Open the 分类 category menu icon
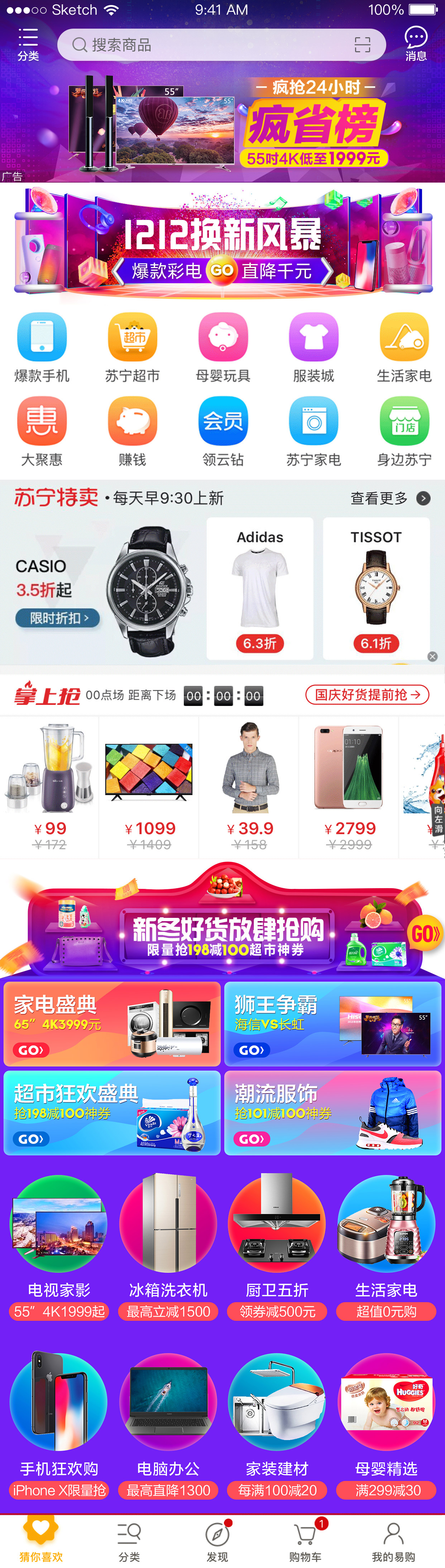Viewport: 445px width, 1568px height. pyautogui.click(x=28, y=44)
